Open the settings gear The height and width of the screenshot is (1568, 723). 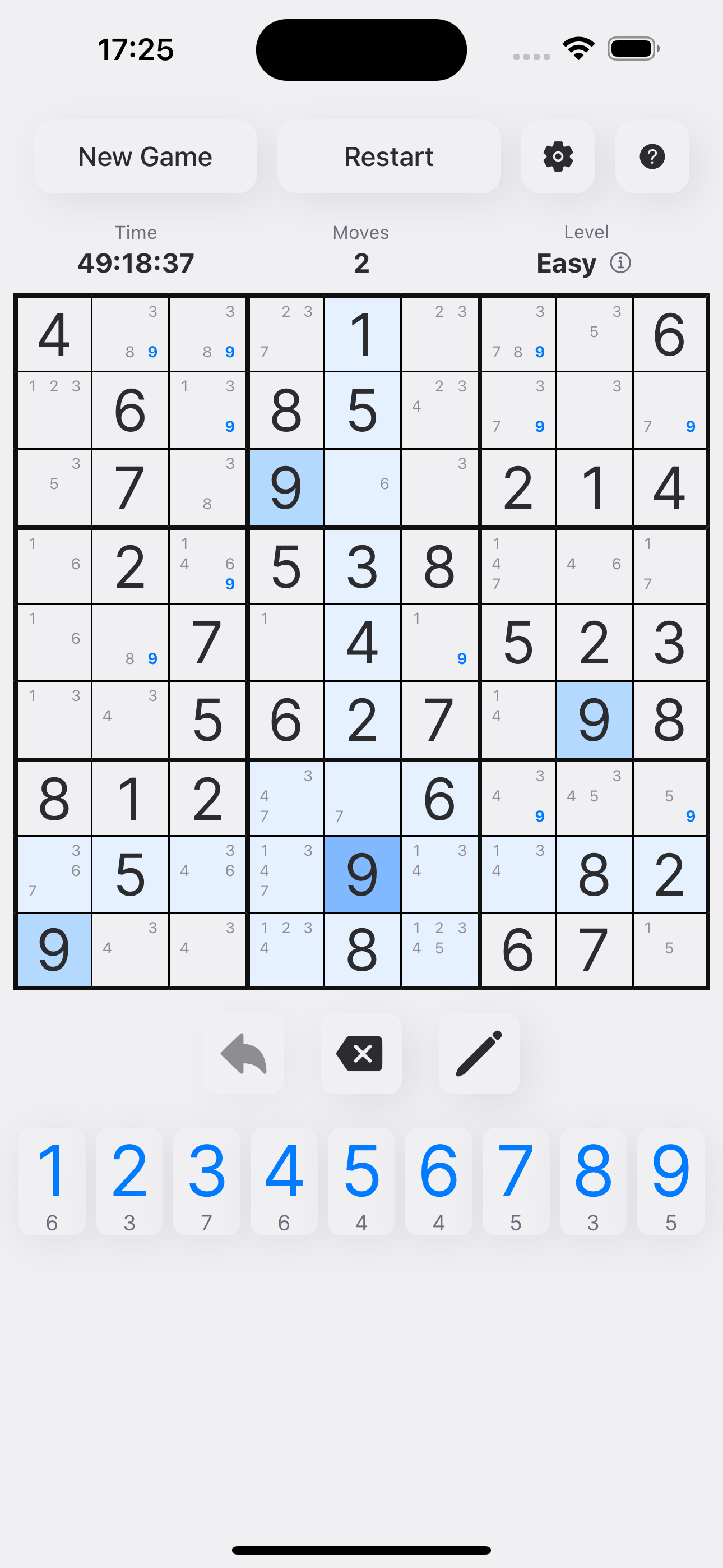[558, 156]
